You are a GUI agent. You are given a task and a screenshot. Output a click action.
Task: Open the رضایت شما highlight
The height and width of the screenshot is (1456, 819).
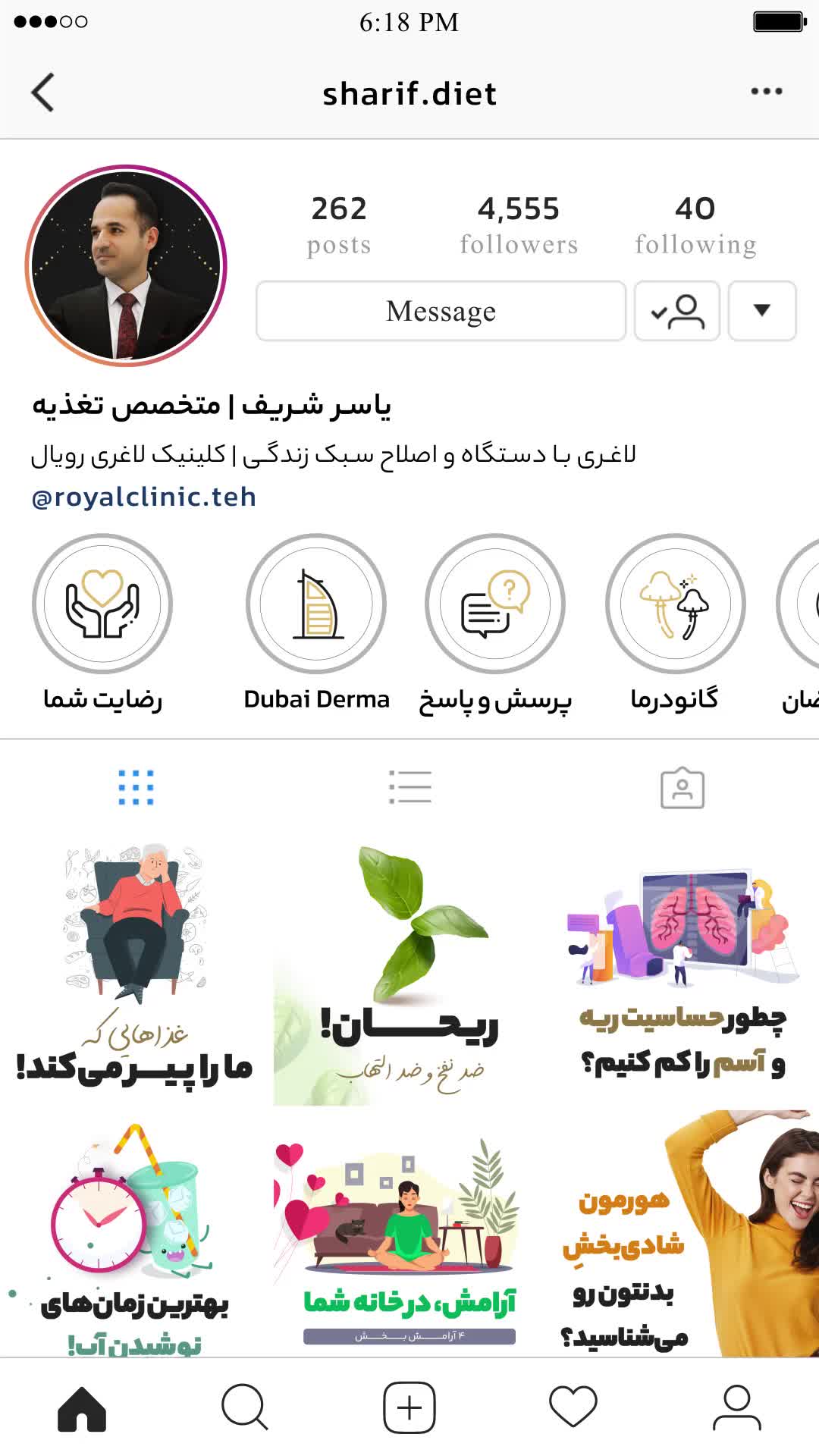(102, 604)
